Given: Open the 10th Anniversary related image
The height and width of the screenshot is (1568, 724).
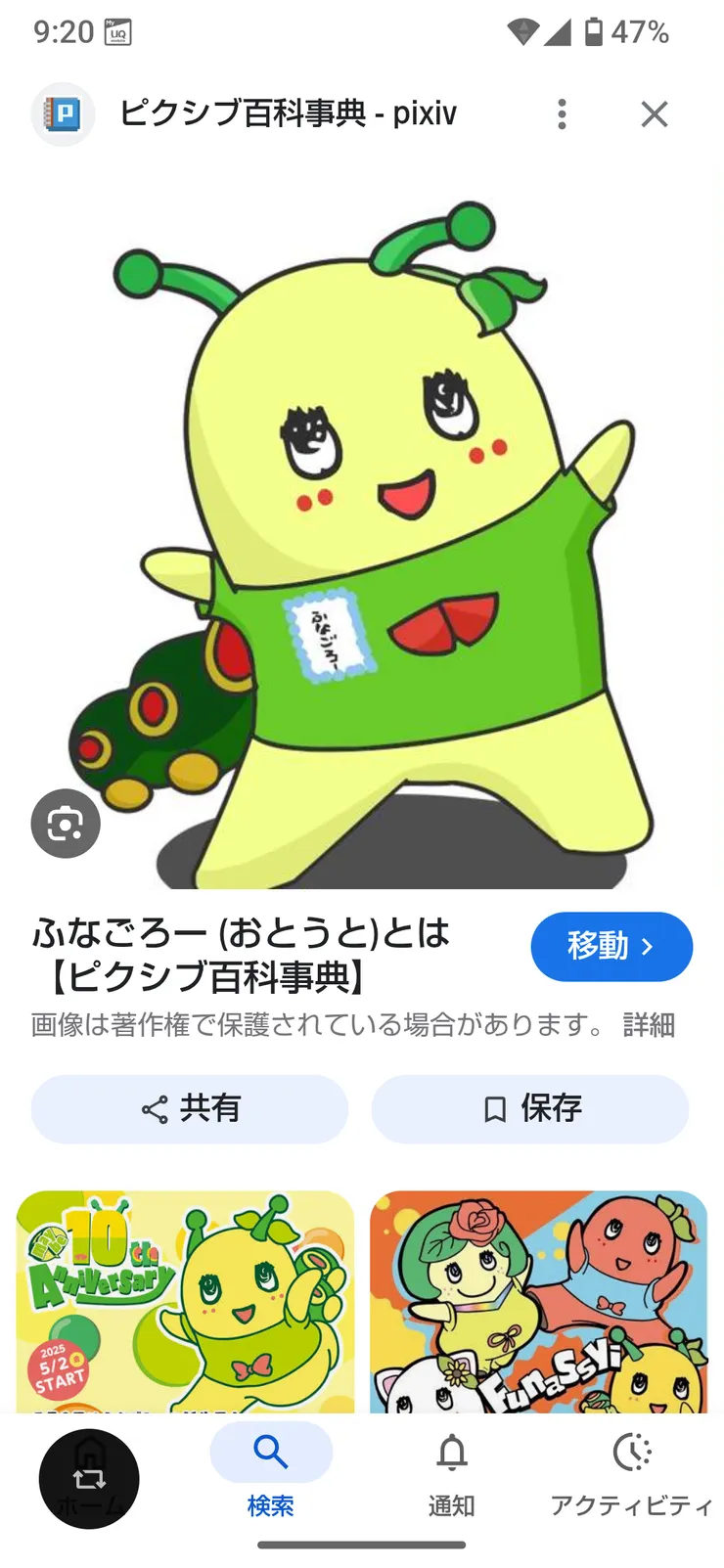Looking at the screenshot, I should pyautogui.click(x=185, y=1301).
